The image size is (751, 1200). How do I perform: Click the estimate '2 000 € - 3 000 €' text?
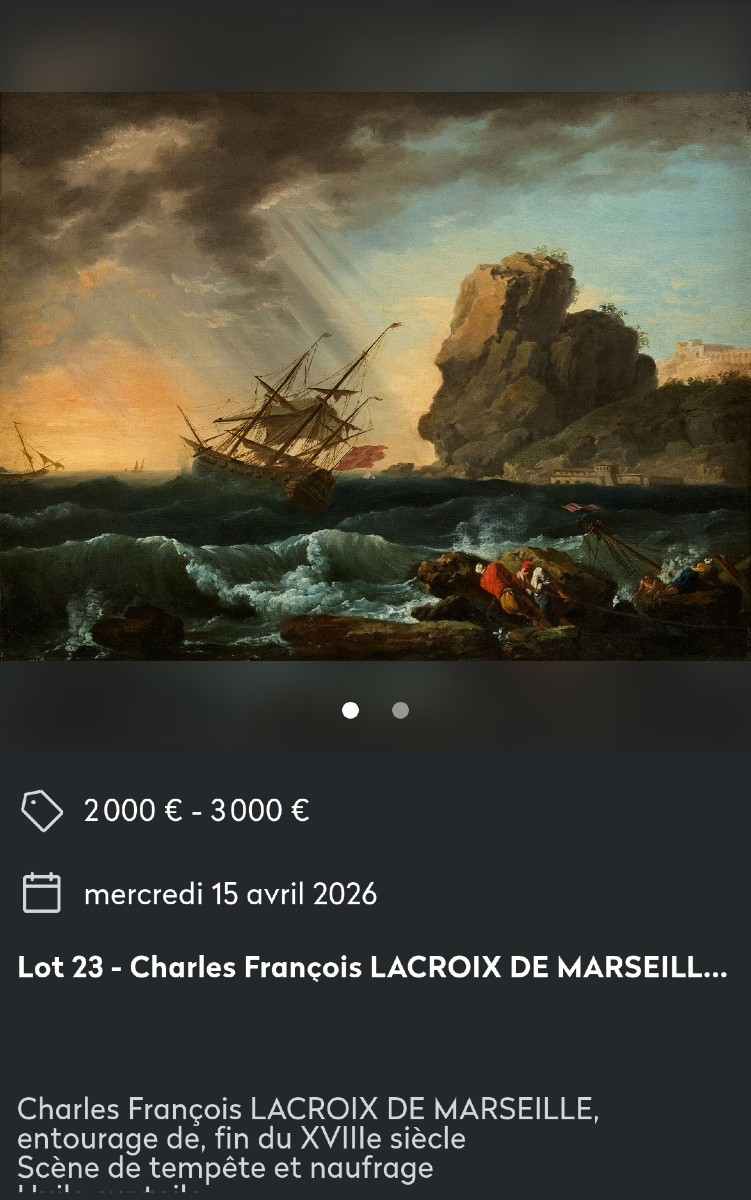click(197, 810)
